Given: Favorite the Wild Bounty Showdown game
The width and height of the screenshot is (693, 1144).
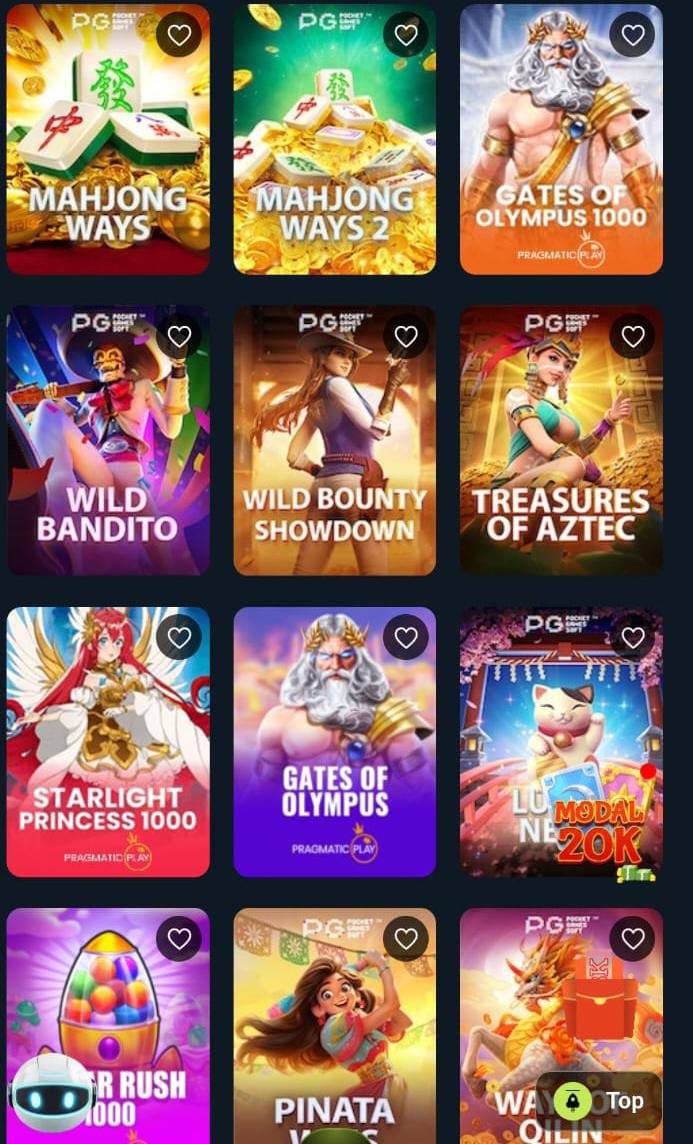Looking at the screenshot, I should (406, 337).
